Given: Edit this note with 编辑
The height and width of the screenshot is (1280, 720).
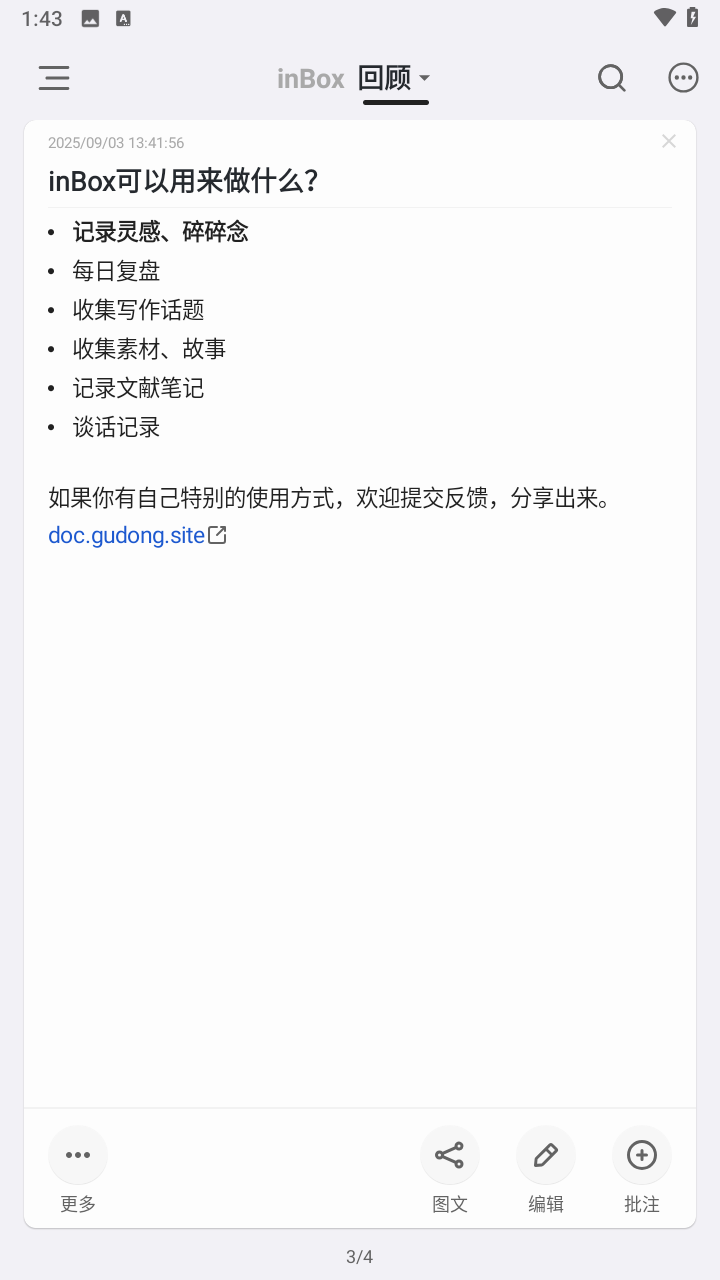Looking at the screenshot, I should pos(546,1156).
